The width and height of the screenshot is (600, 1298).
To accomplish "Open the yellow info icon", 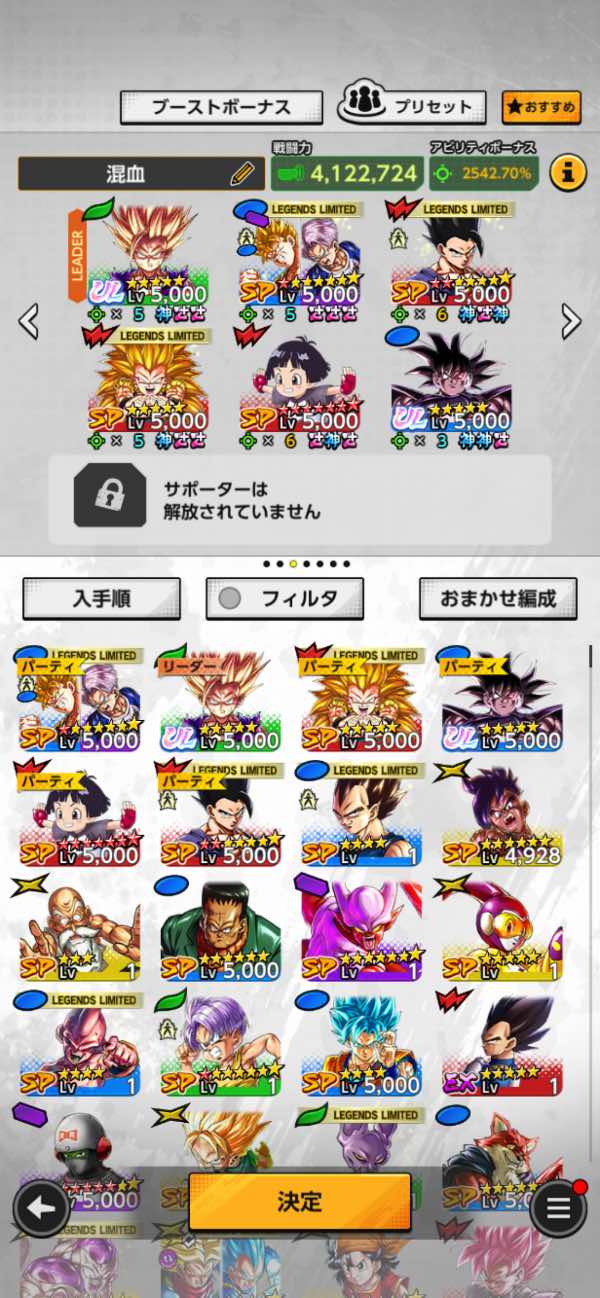I will pos(567,173).
